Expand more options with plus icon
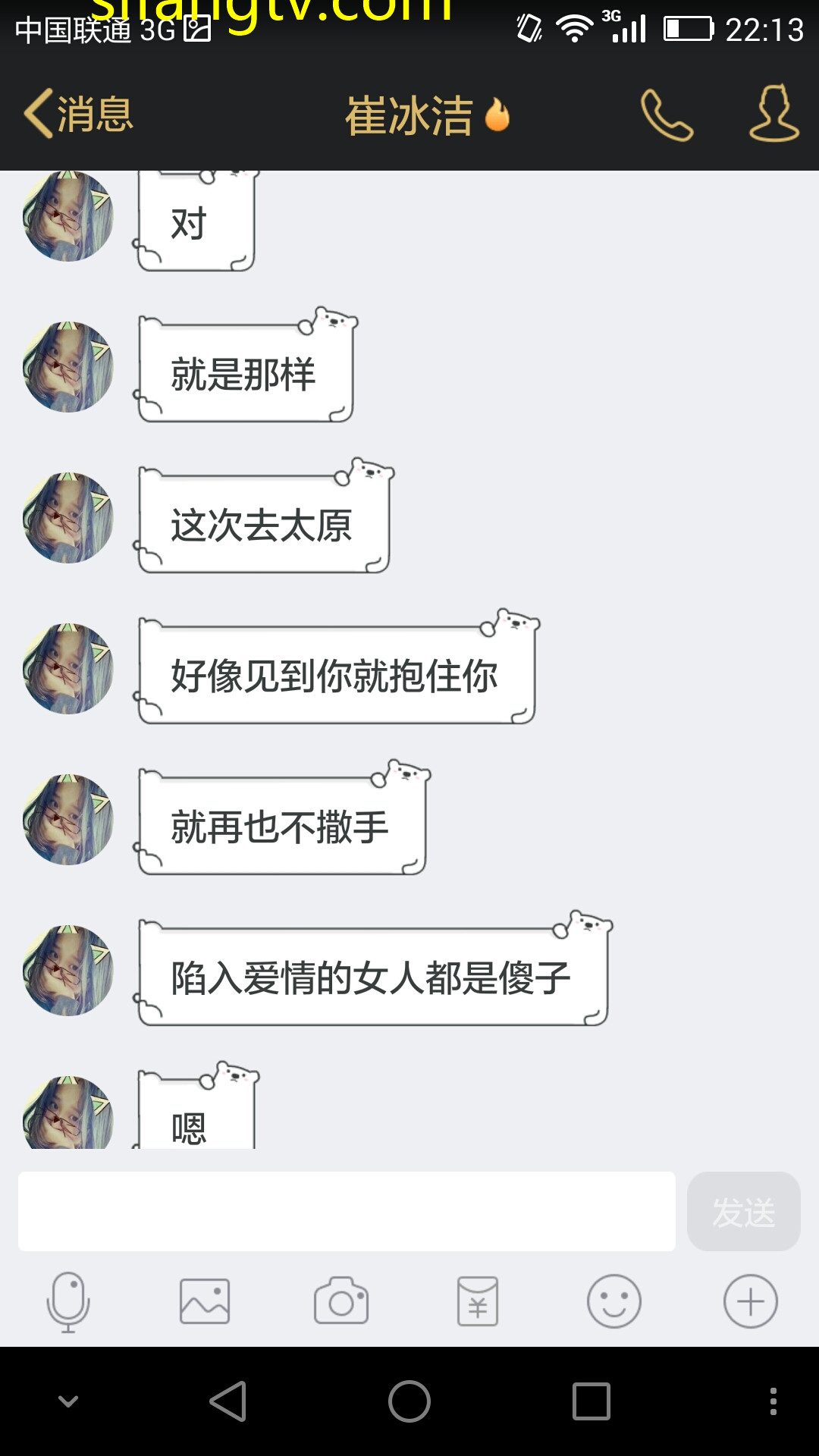Screen dimensions: 819x1456 click(x=751, y=1301)
